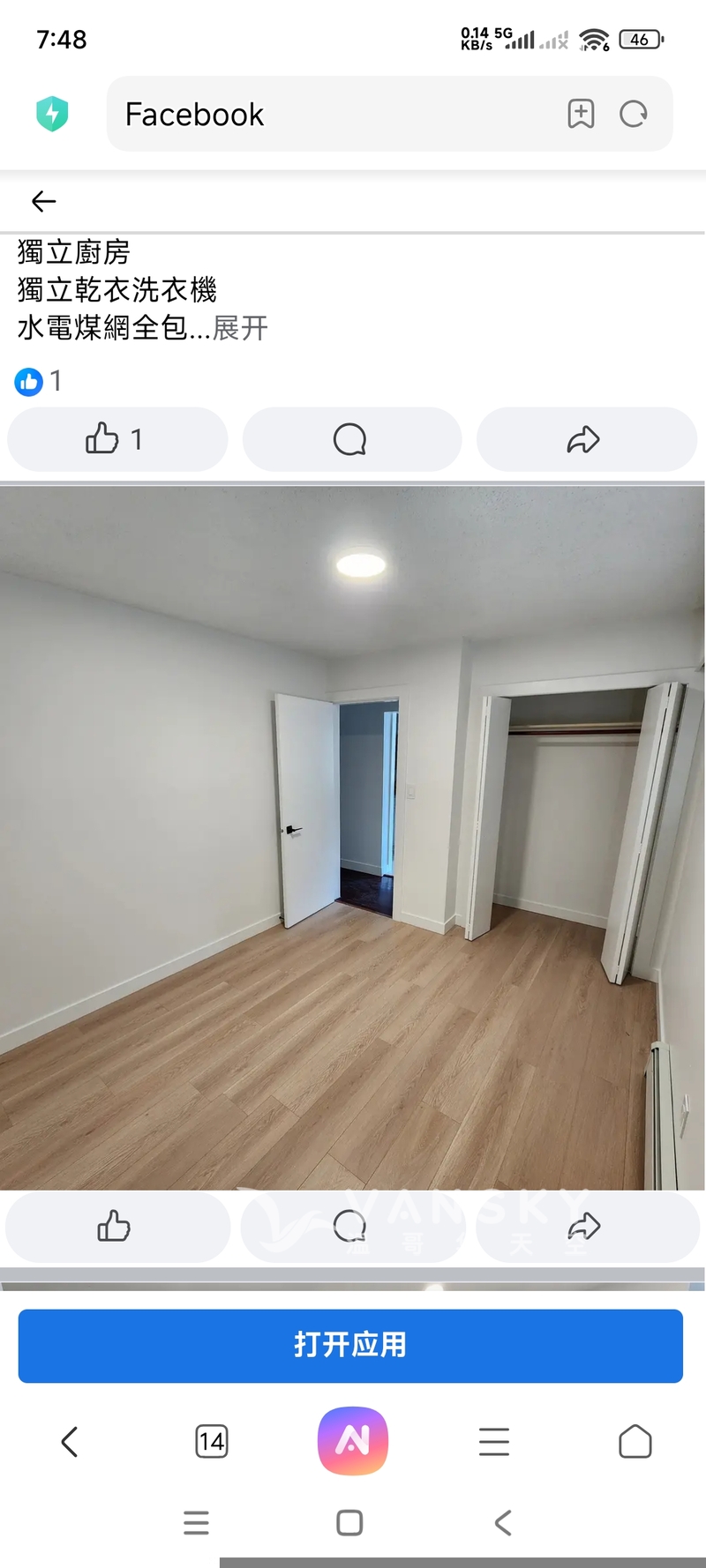Comment on the bedroom photo
This screenshot has width=706, height=1568.
point(350,1227)
